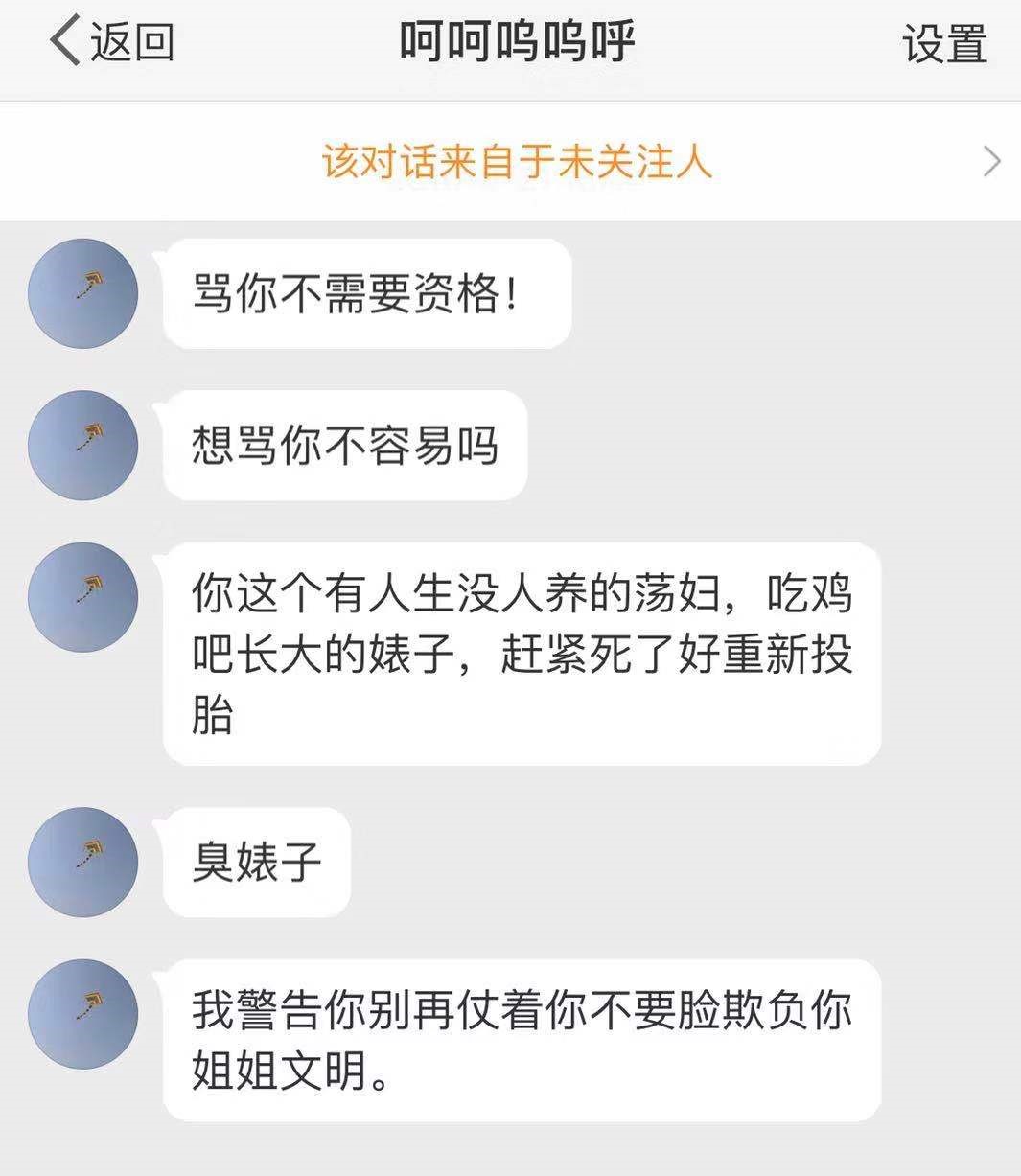Go back via 返回 button
Image resolution: width=1021 pixels, height=1176 pixels.
tap(111, 43)
